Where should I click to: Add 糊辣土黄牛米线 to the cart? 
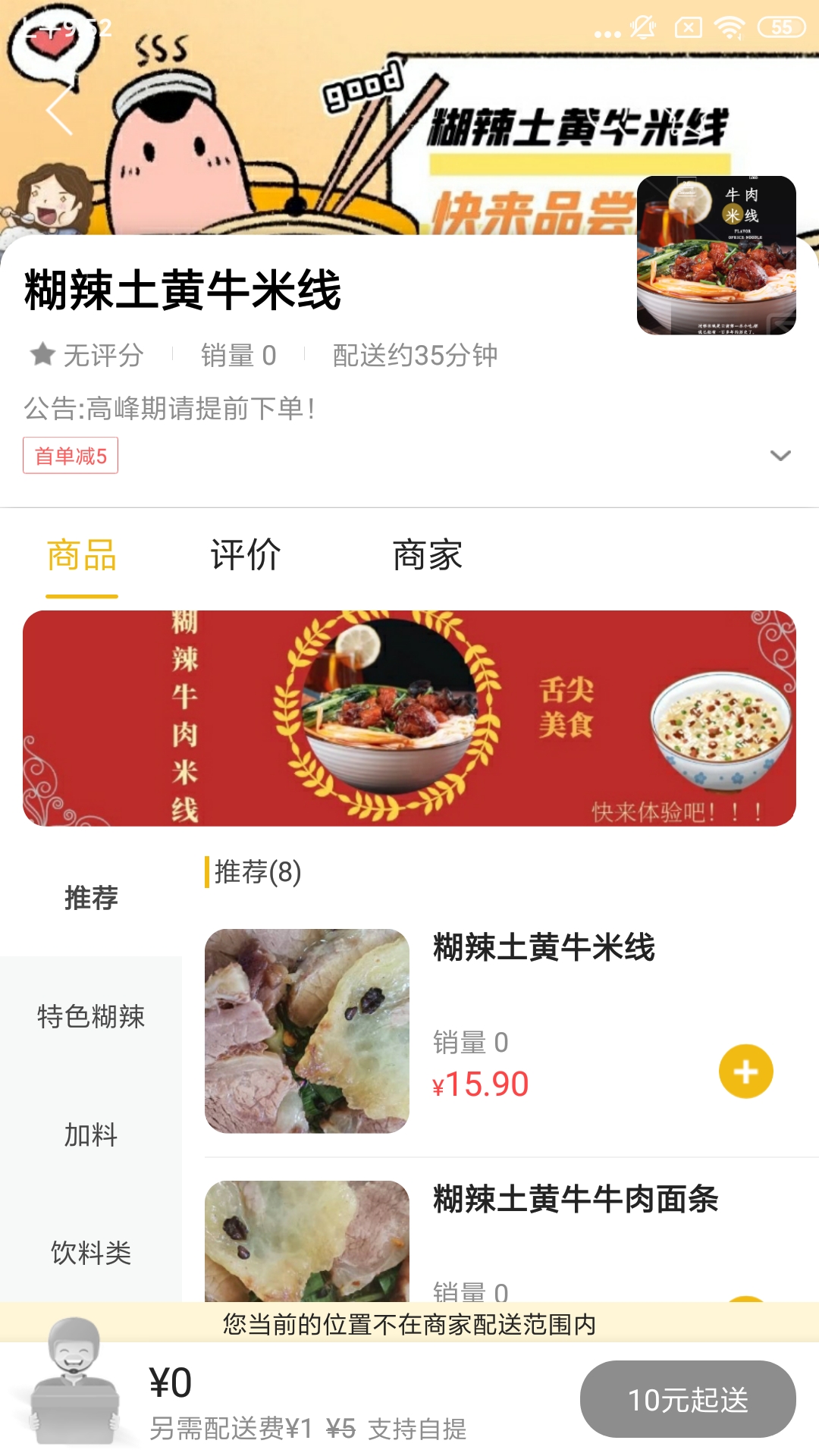(x=745, y=1072)
